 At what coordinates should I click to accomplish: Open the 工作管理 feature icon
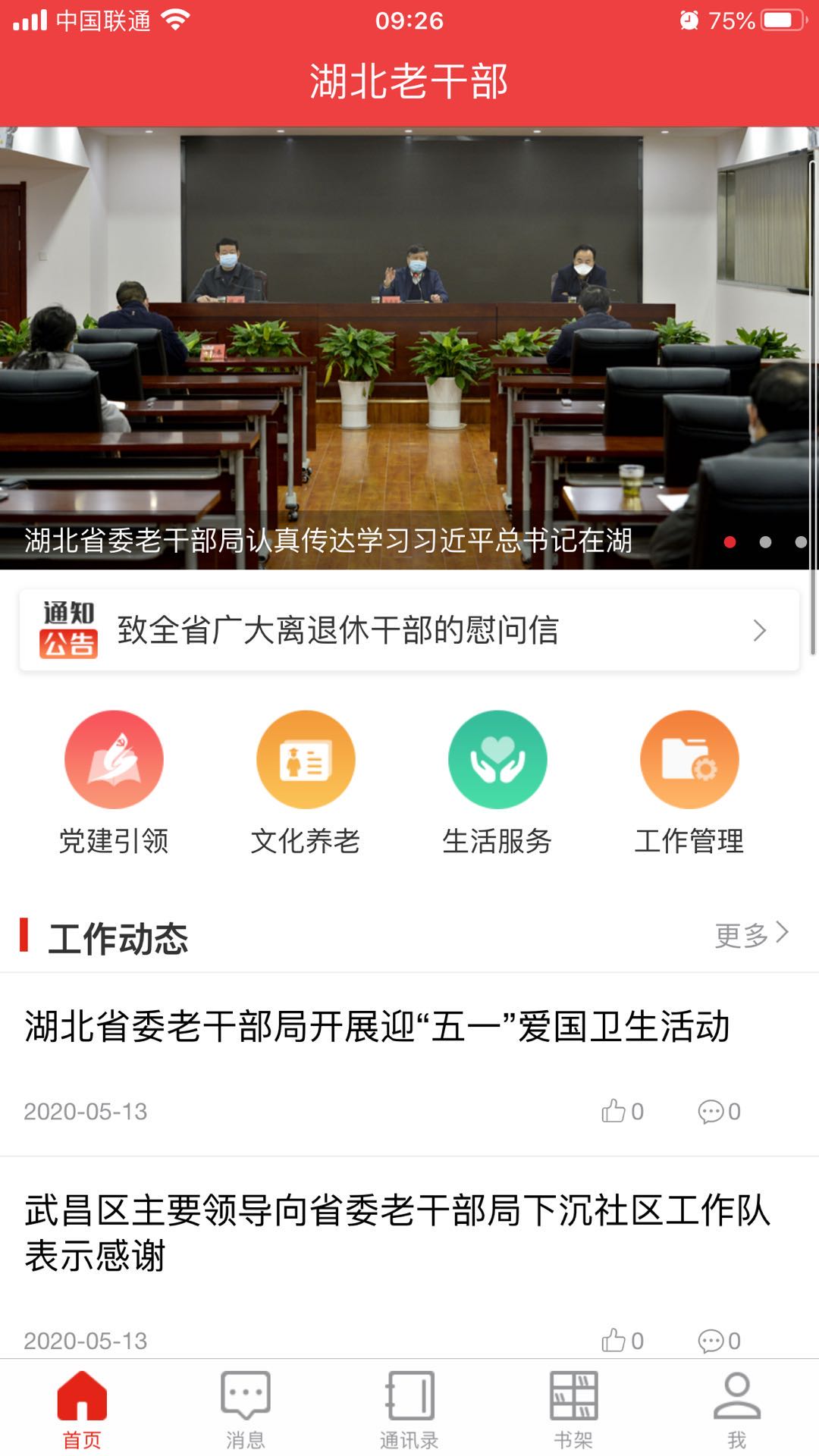pos(689,760)
